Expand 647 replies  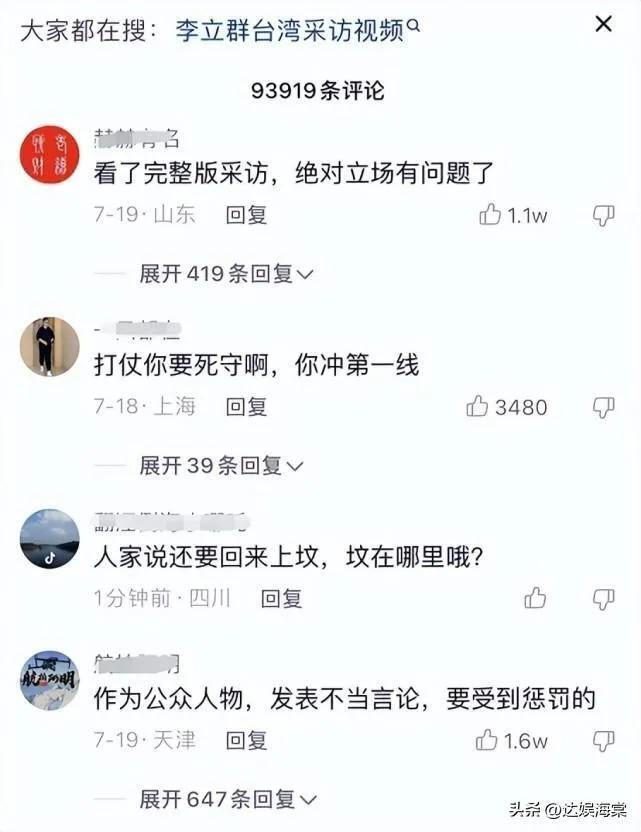[226, 799]
